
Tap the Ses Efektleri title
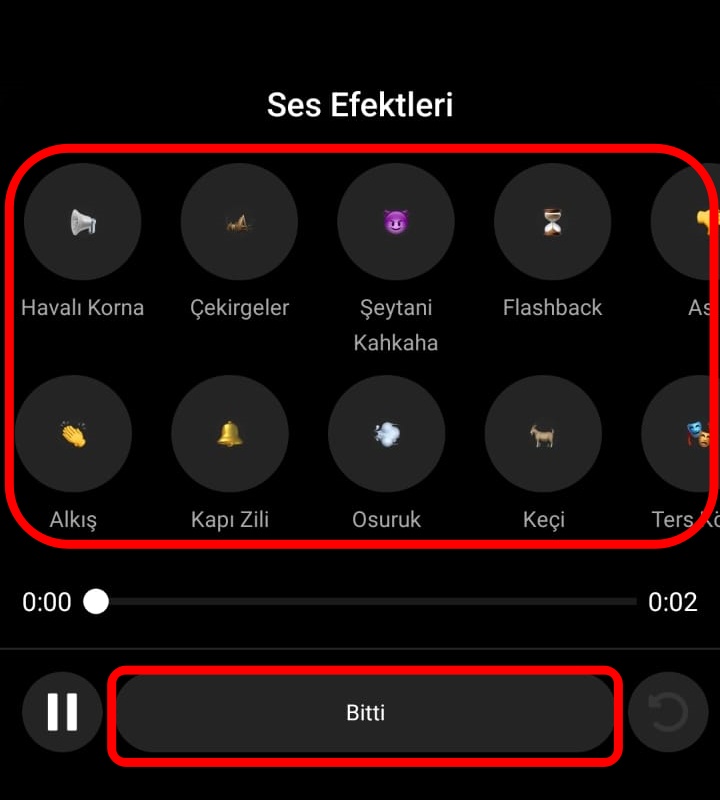[x=360, y=104]
